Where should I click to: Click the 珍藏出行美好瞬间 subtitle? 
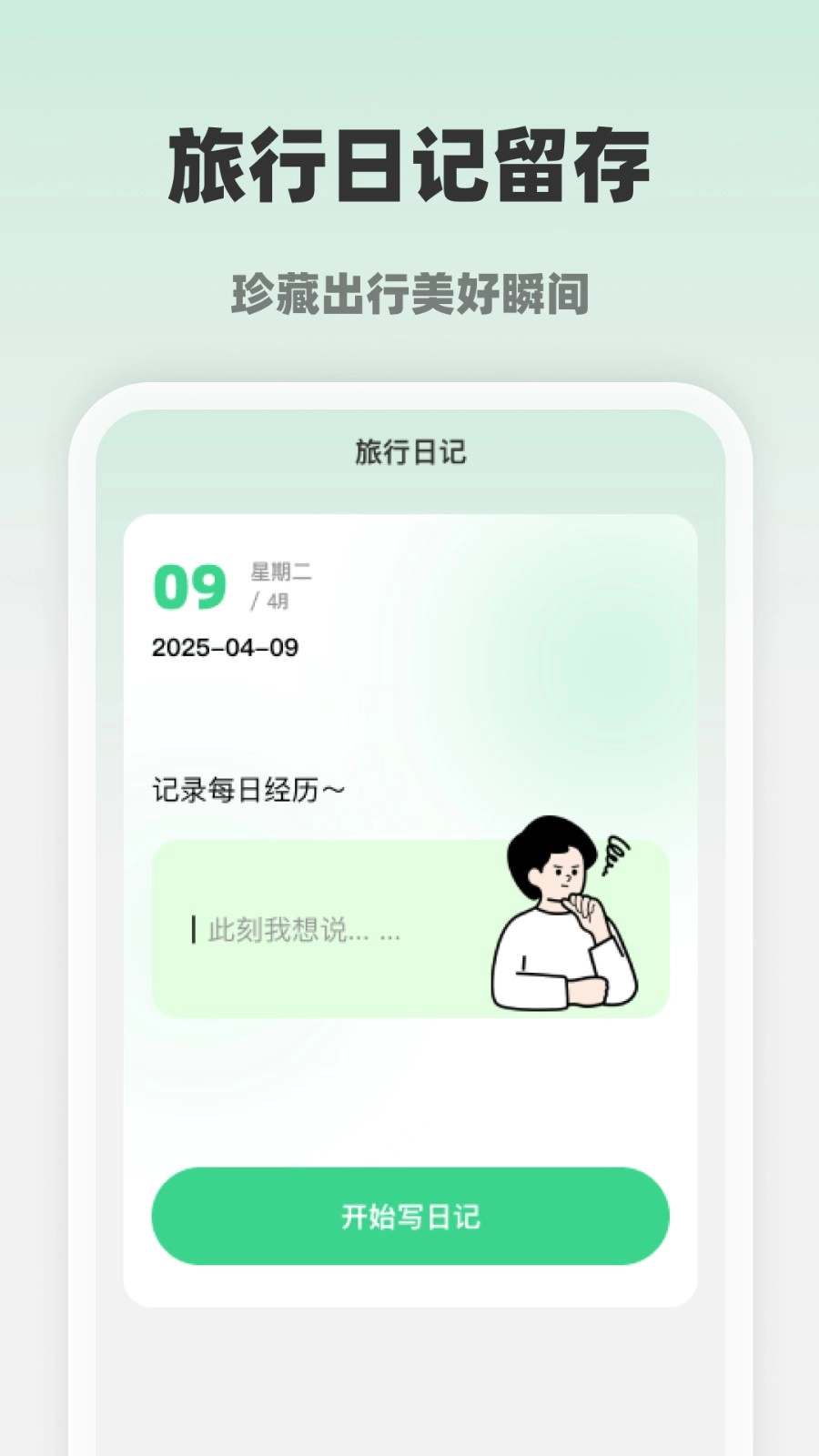[409, 290]
